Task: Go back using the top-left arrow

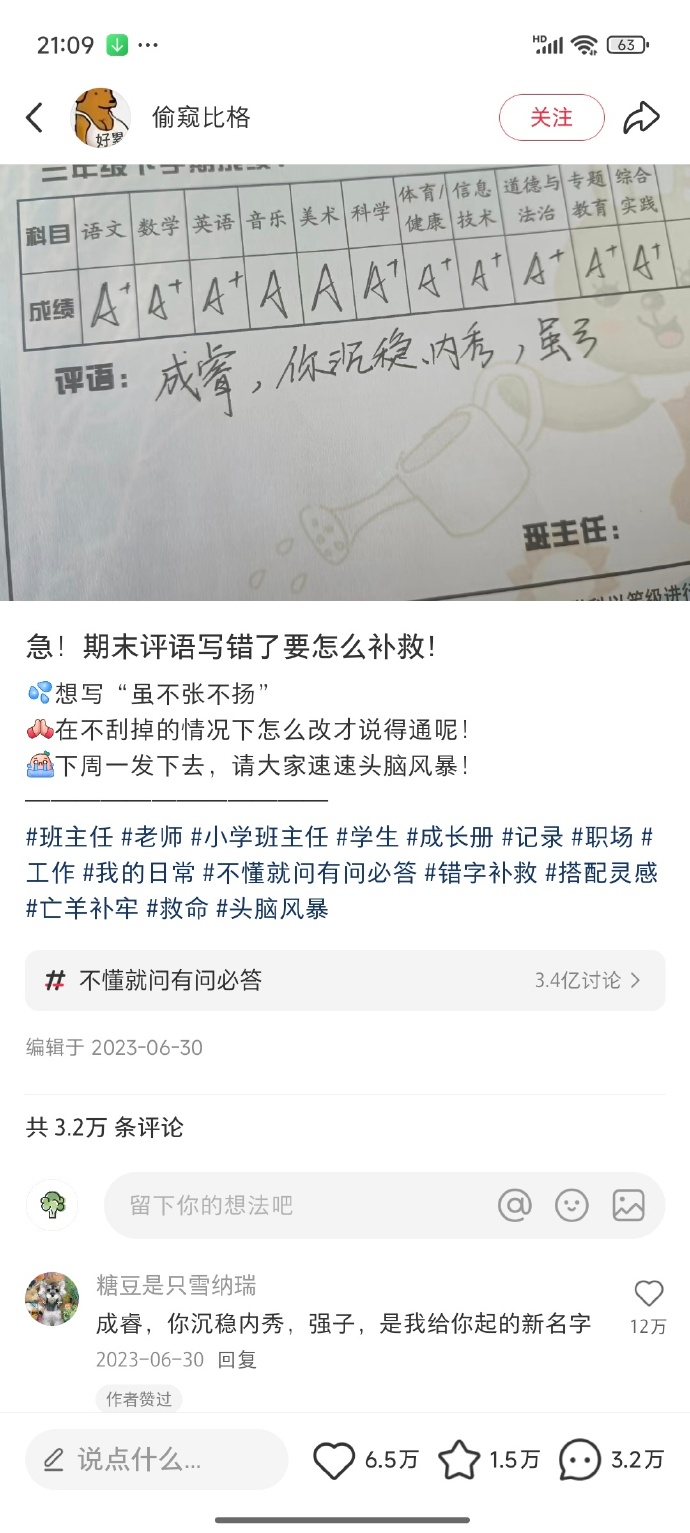Action: (x=35, y=118)
